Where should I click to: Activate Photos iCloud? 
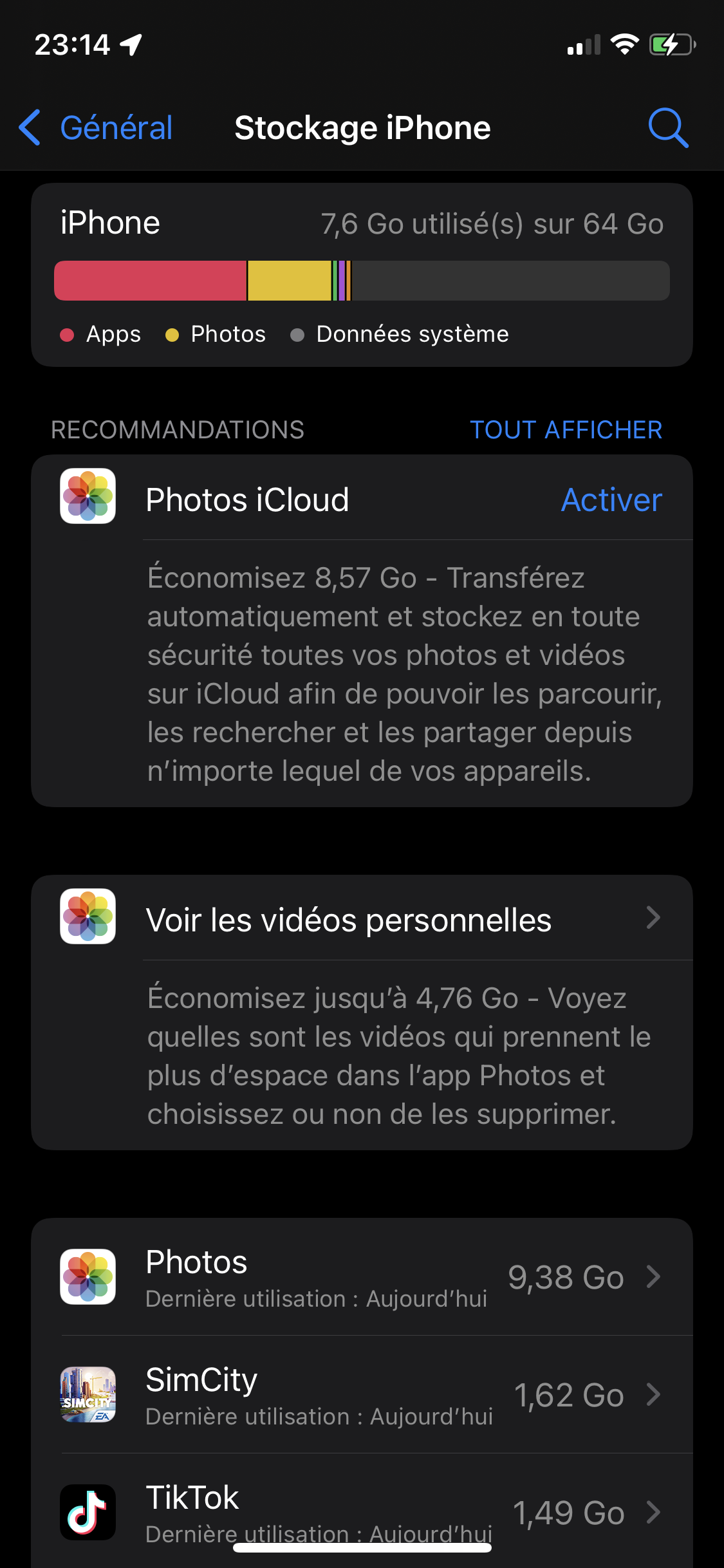(611, 500)
